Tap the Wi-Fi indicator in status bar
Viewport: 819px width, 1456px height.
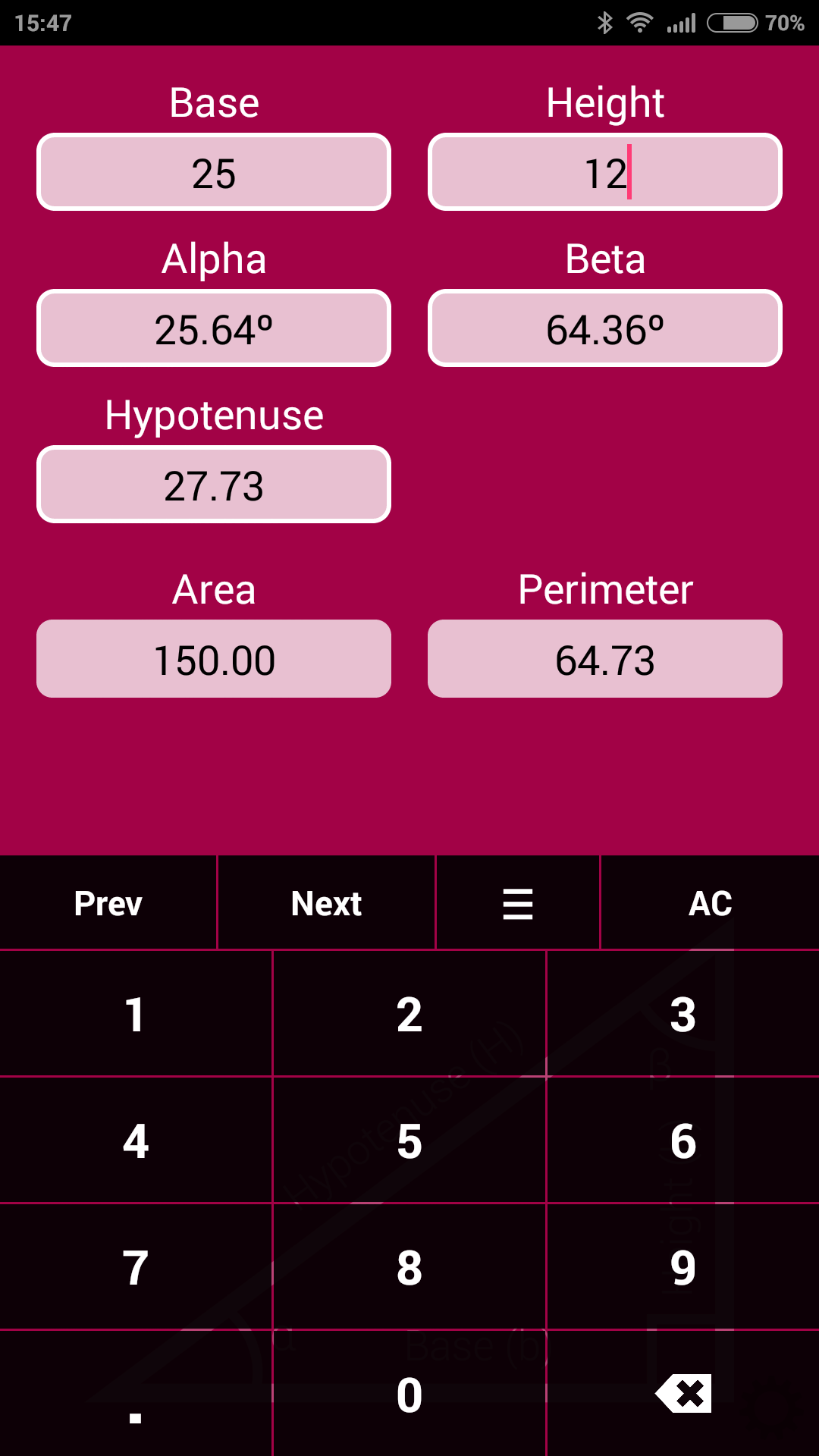tap(641, 23)
